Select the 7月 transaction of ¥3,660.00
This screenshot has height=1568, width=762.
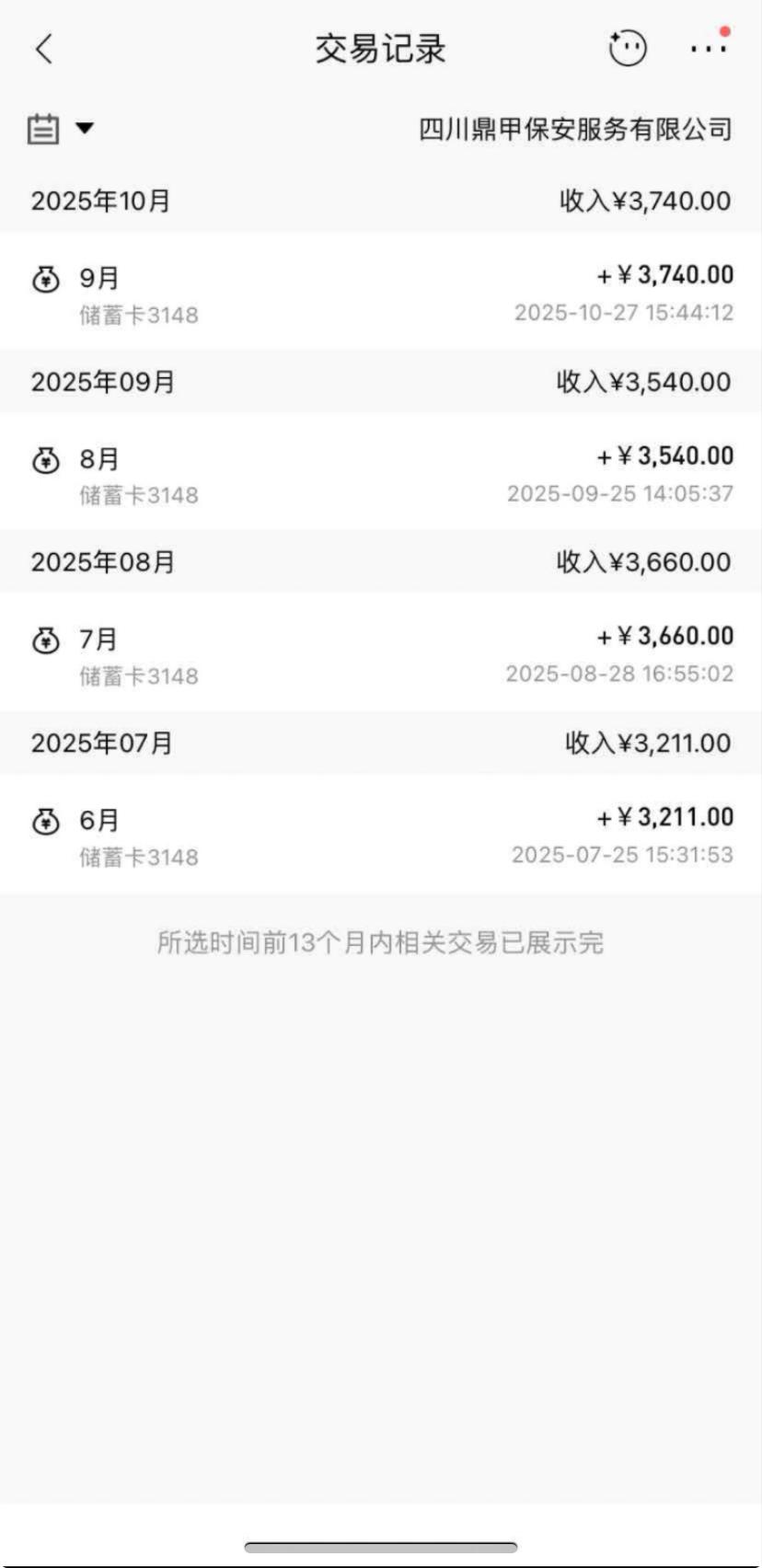tap(381, 653)
